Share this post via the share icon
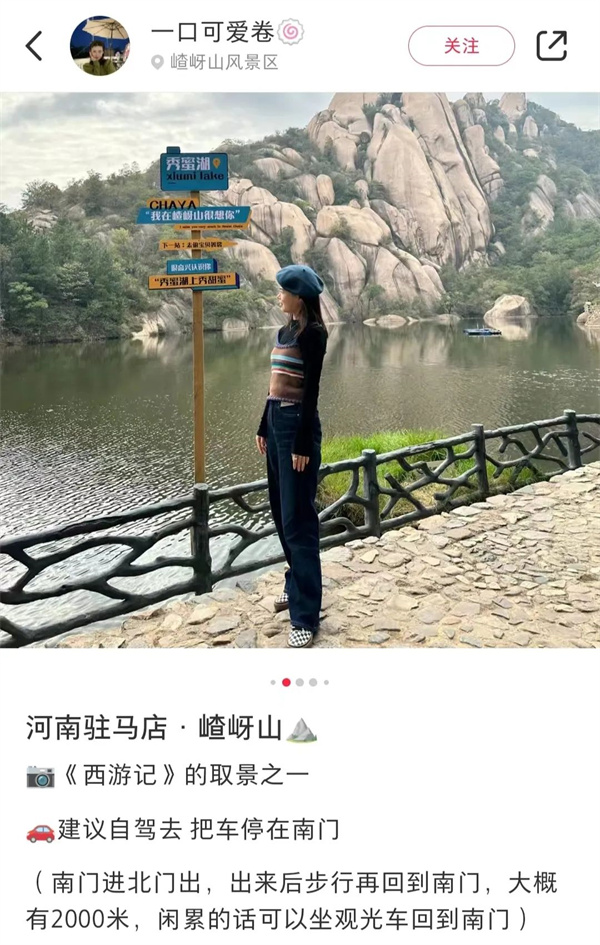Viewport: 600px width, 945px height. pyautogui.click(x=551, y=46)
